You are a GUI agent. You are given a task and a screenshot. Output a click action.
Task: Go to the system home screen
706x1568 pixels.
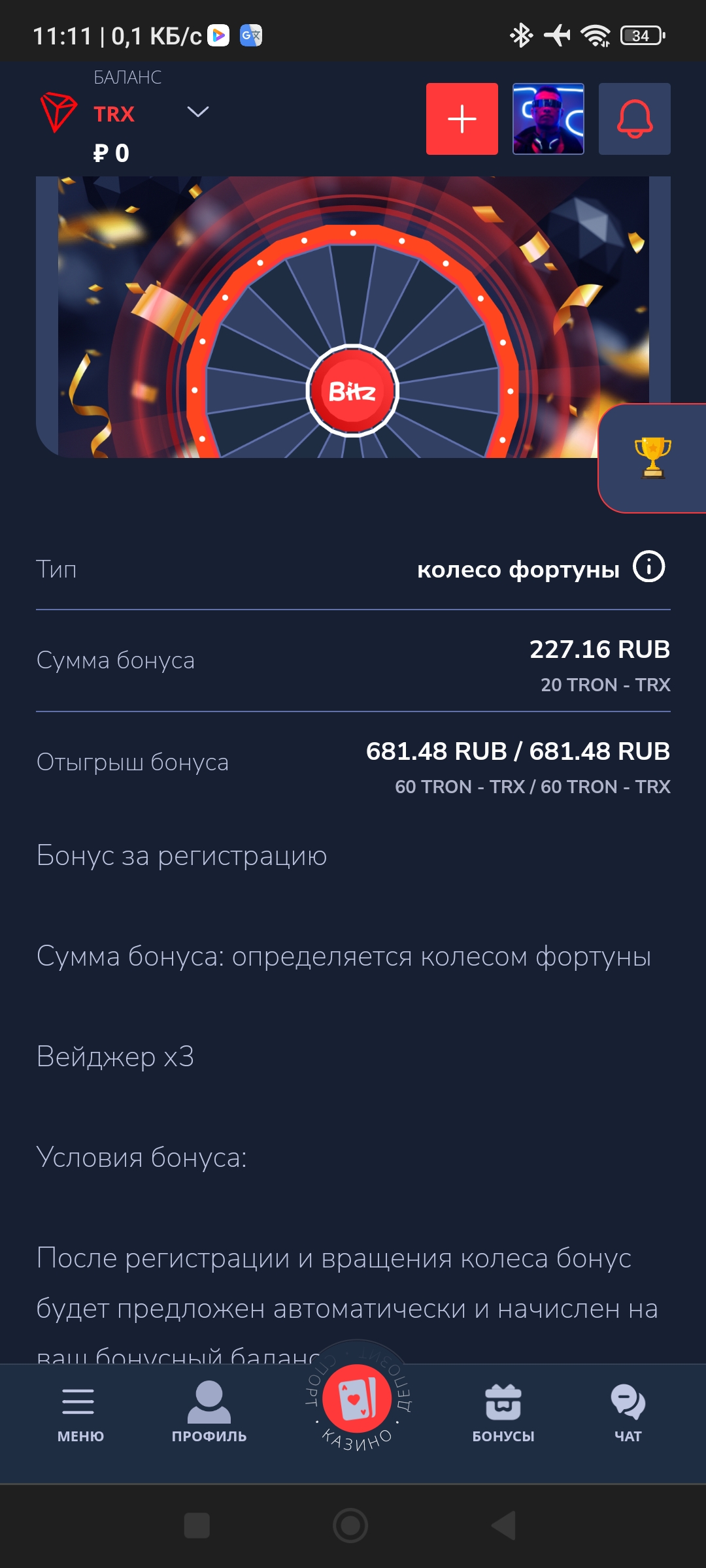(x=350, y=1526)
